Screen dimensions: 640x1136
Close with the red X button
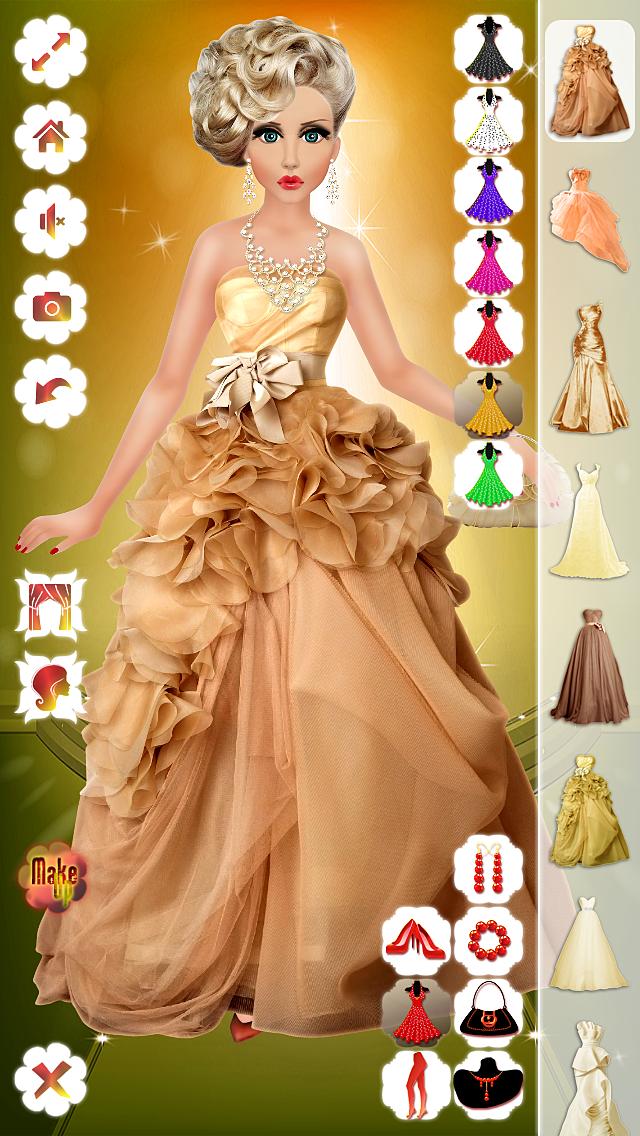coord(50,1078)
